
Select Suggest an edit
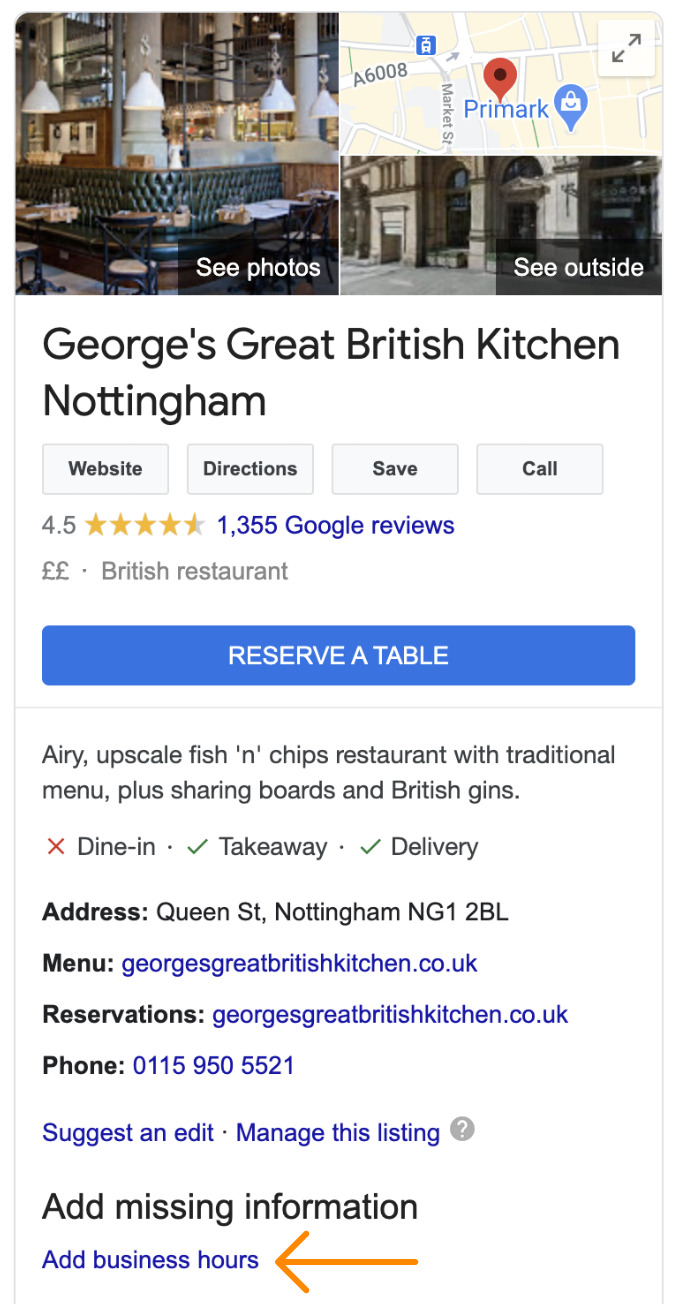128,1133
